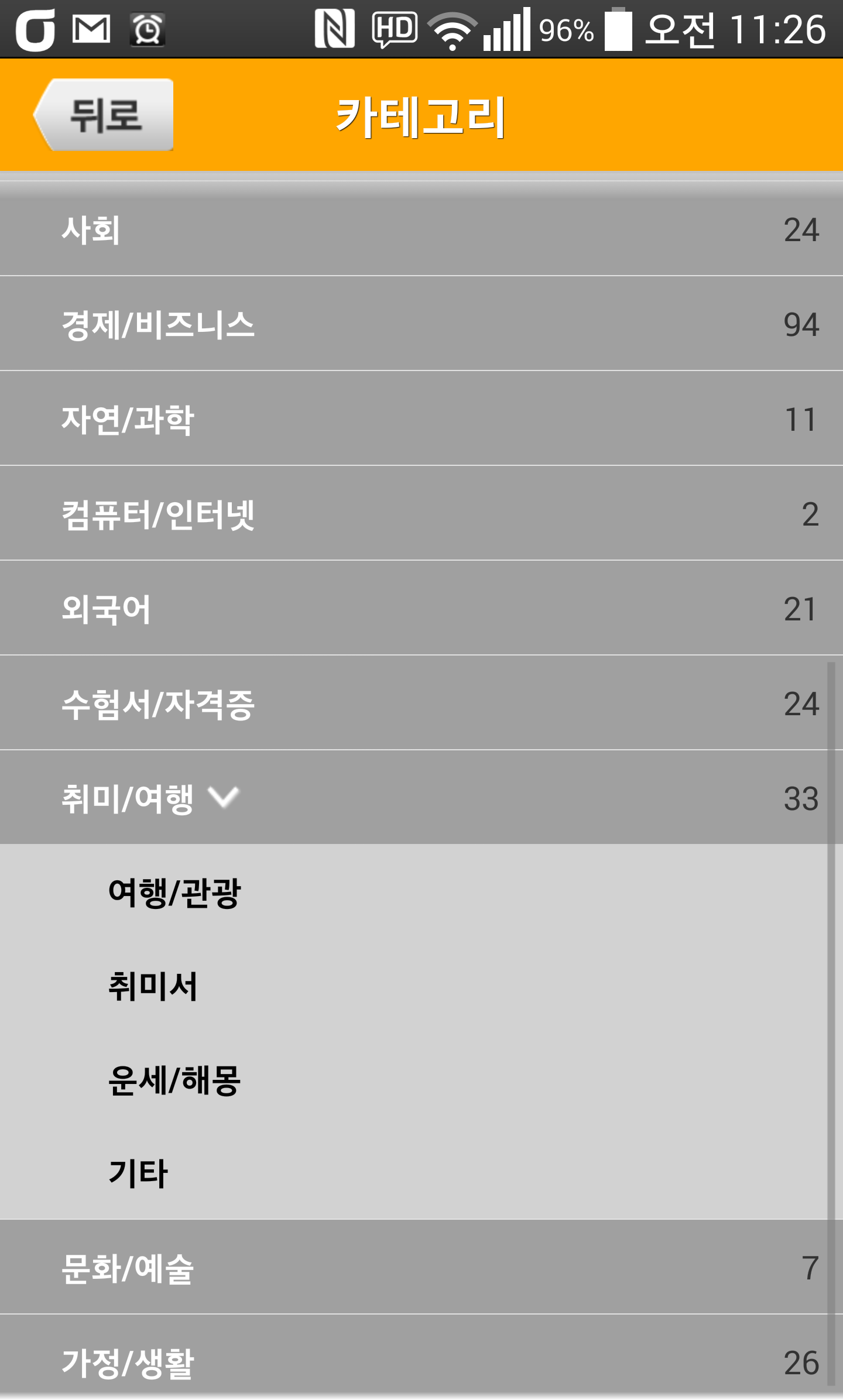Select the 기타 subcategory
The height and width of the screenshot is (1400, 843).
point(138,1173)
